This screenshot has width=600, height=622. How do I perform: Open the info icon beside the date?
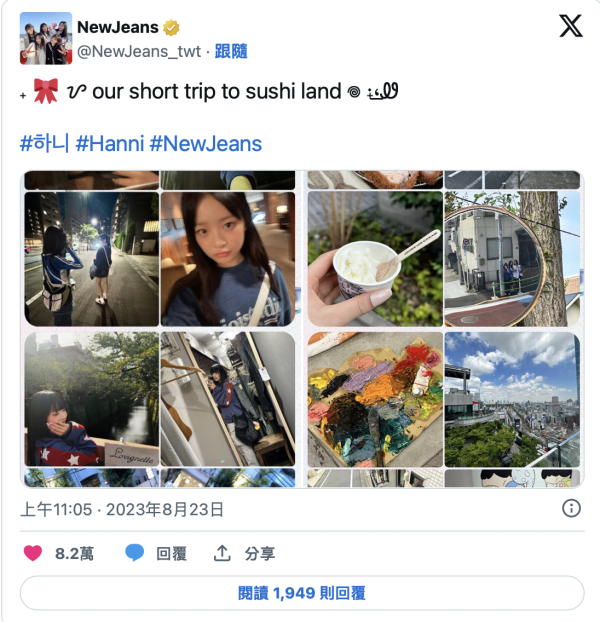pyautogui.click(x=571, y=508)
